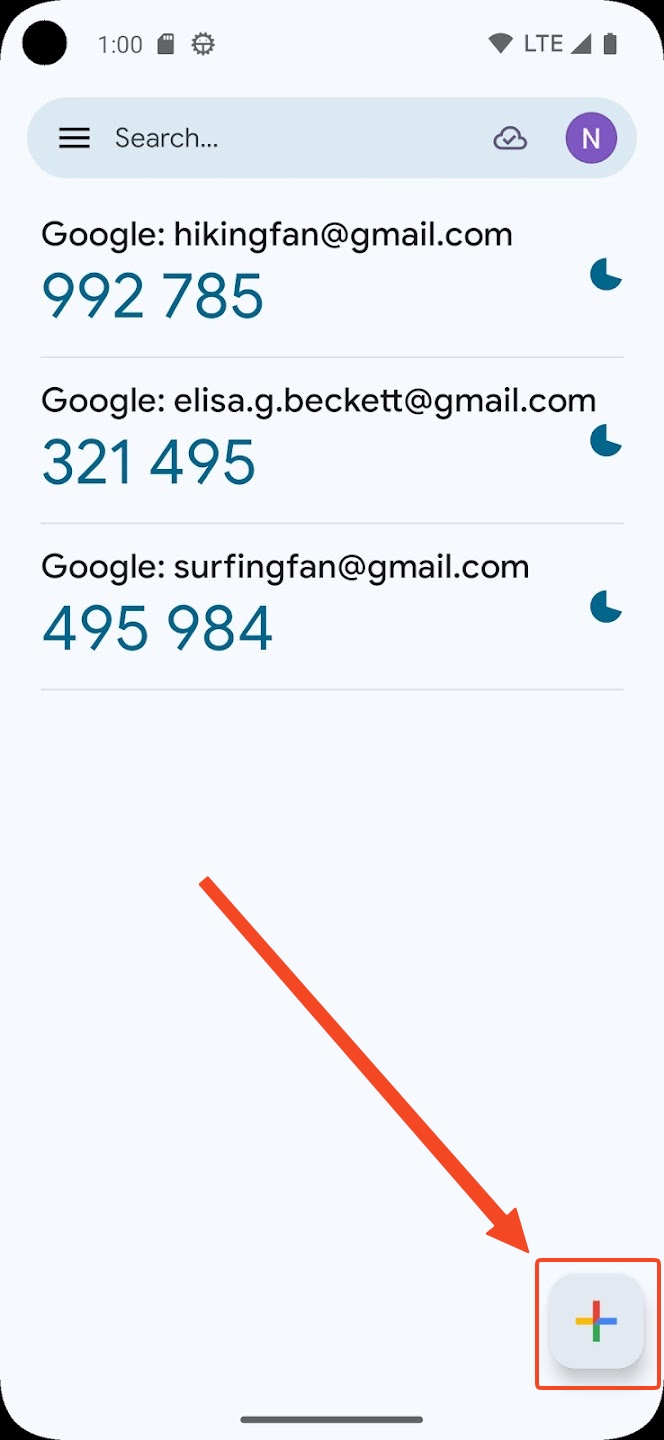The image size is (664, 1440).
Task: Select the elisa.g.beckett@gmail.com code entry
Action: pyautogui.click(x=300, y=440)
